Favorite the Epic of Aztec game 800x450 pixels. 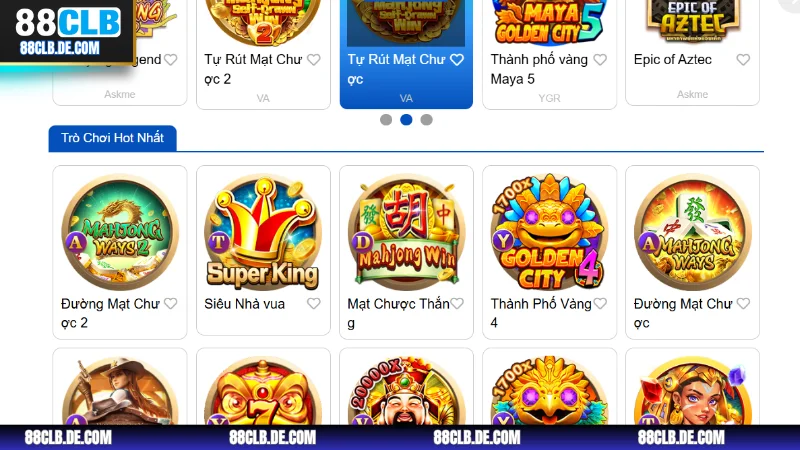[x=743, y=60]
